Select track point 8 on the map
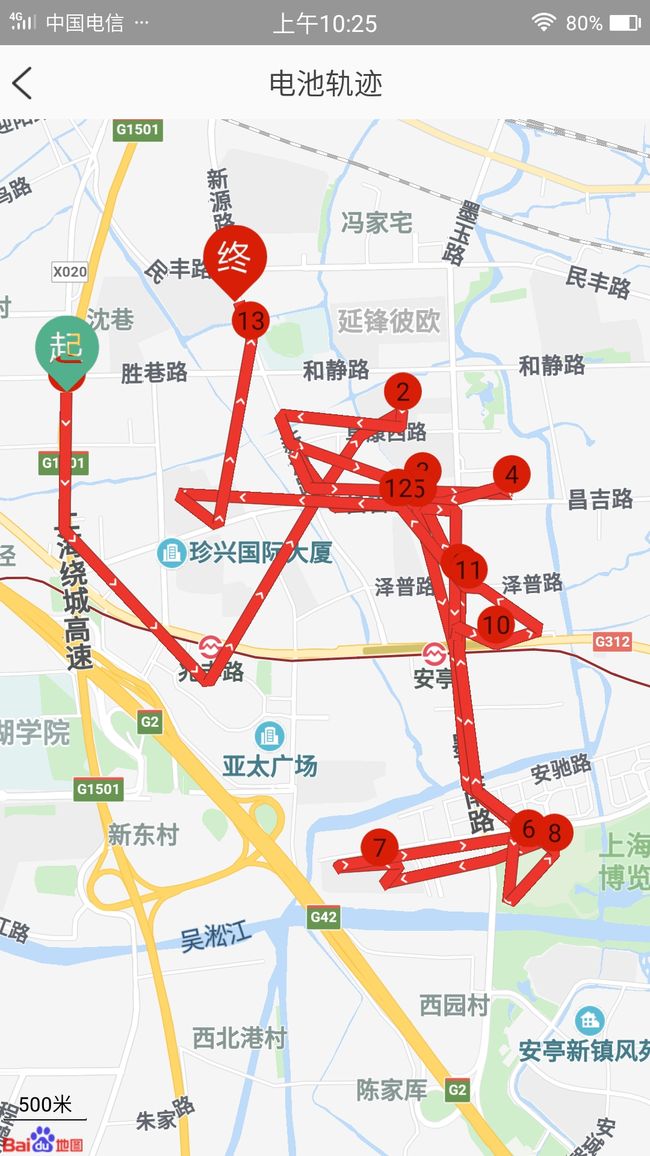This screenshot has width=650, height=1156. (554, 833)
